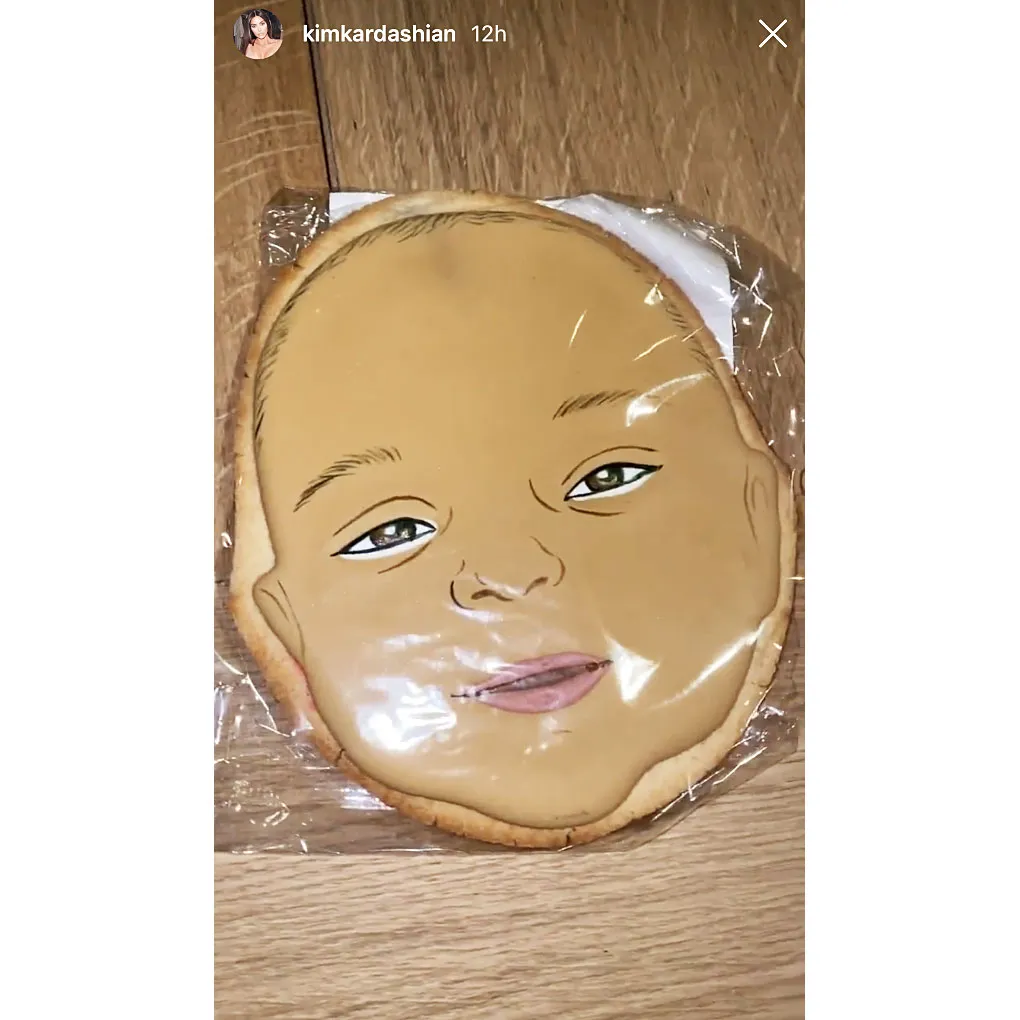Viewport: 1020px width, 1020px height.
Task: Open the story poster's profile picture
Action: point(258,34)
